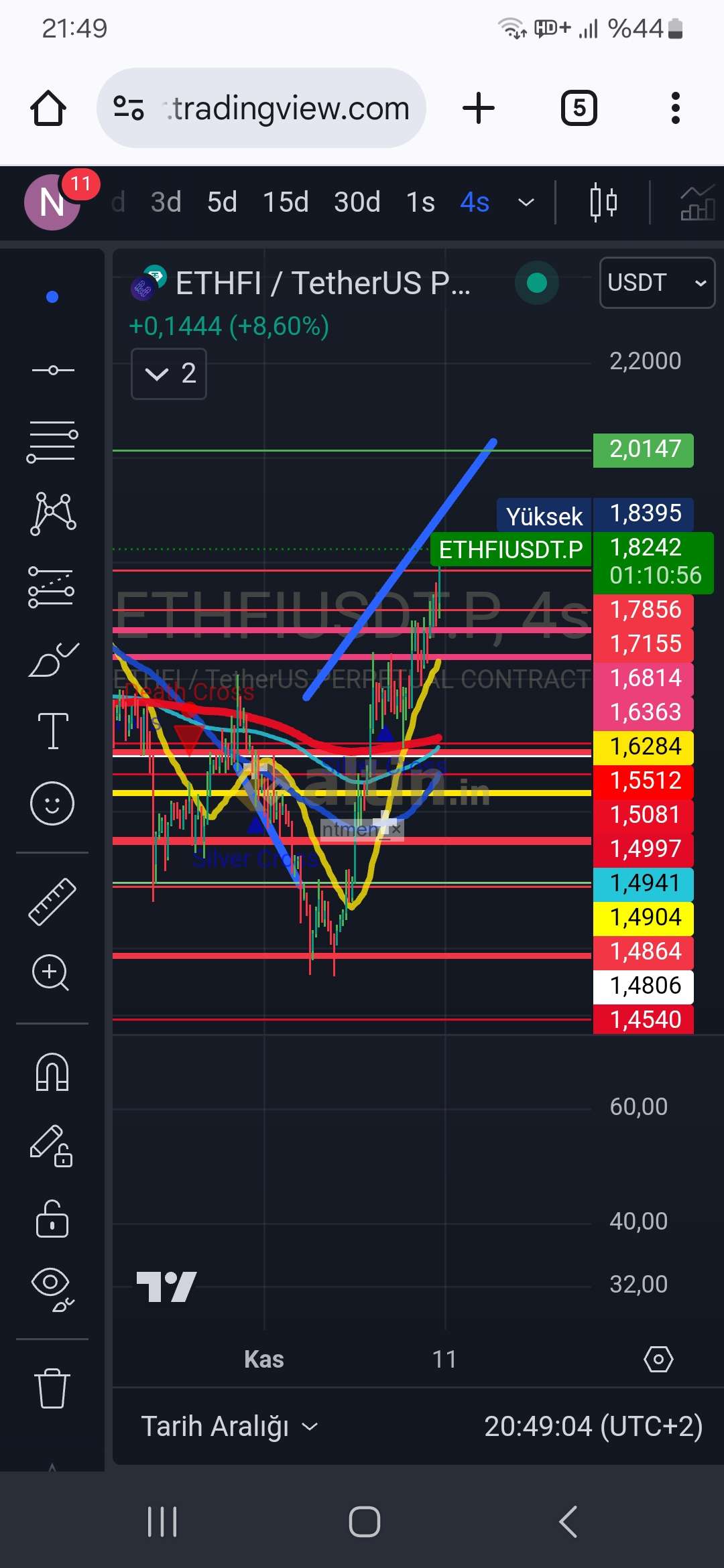Select the text drawing tool

(53, 730)
